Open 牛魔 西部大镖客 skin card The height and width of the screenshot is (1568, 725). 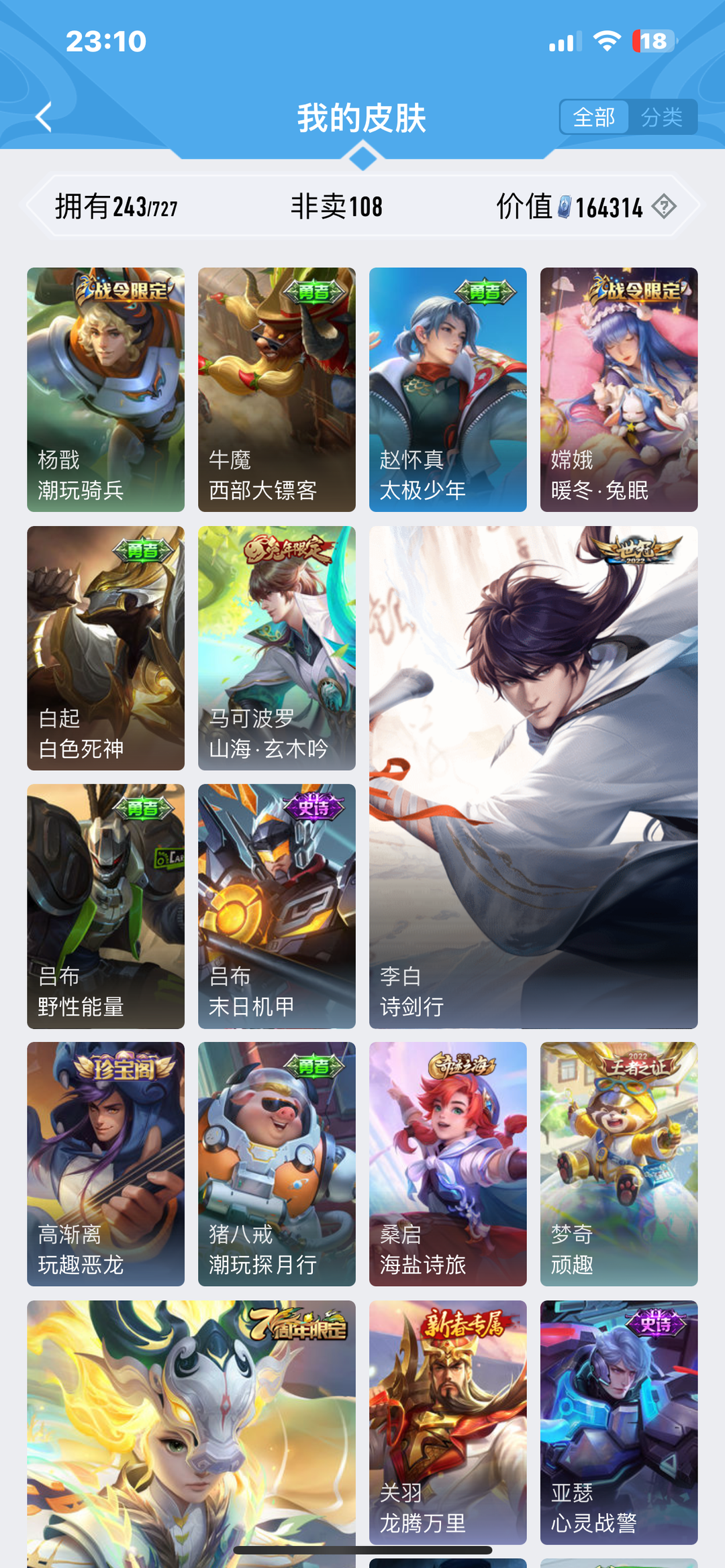pyautogui.click(x=277, y=389)
